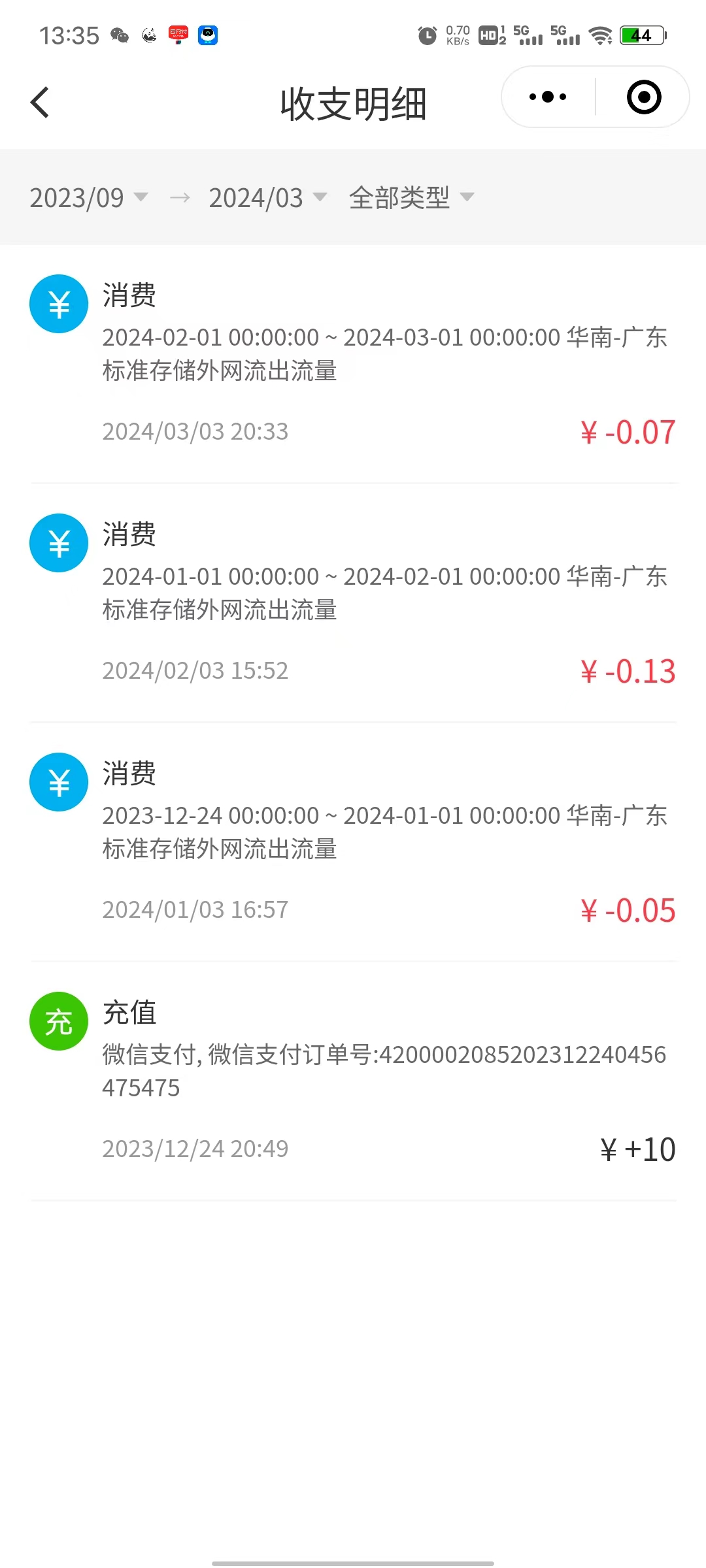Click the blue ¥ icon of the 2023-12-24 消费 entry
Viewport: 706px width, 1568px height.
click(58, 781)
